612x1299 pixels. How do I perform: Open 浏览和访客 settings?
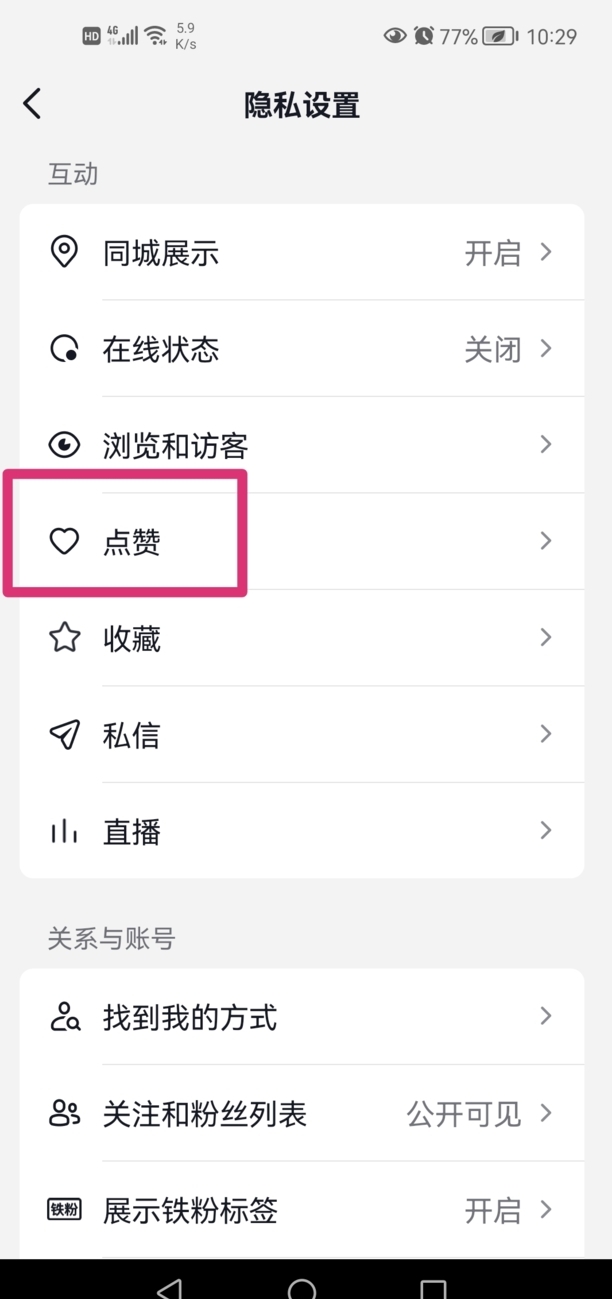click(301, 445)
